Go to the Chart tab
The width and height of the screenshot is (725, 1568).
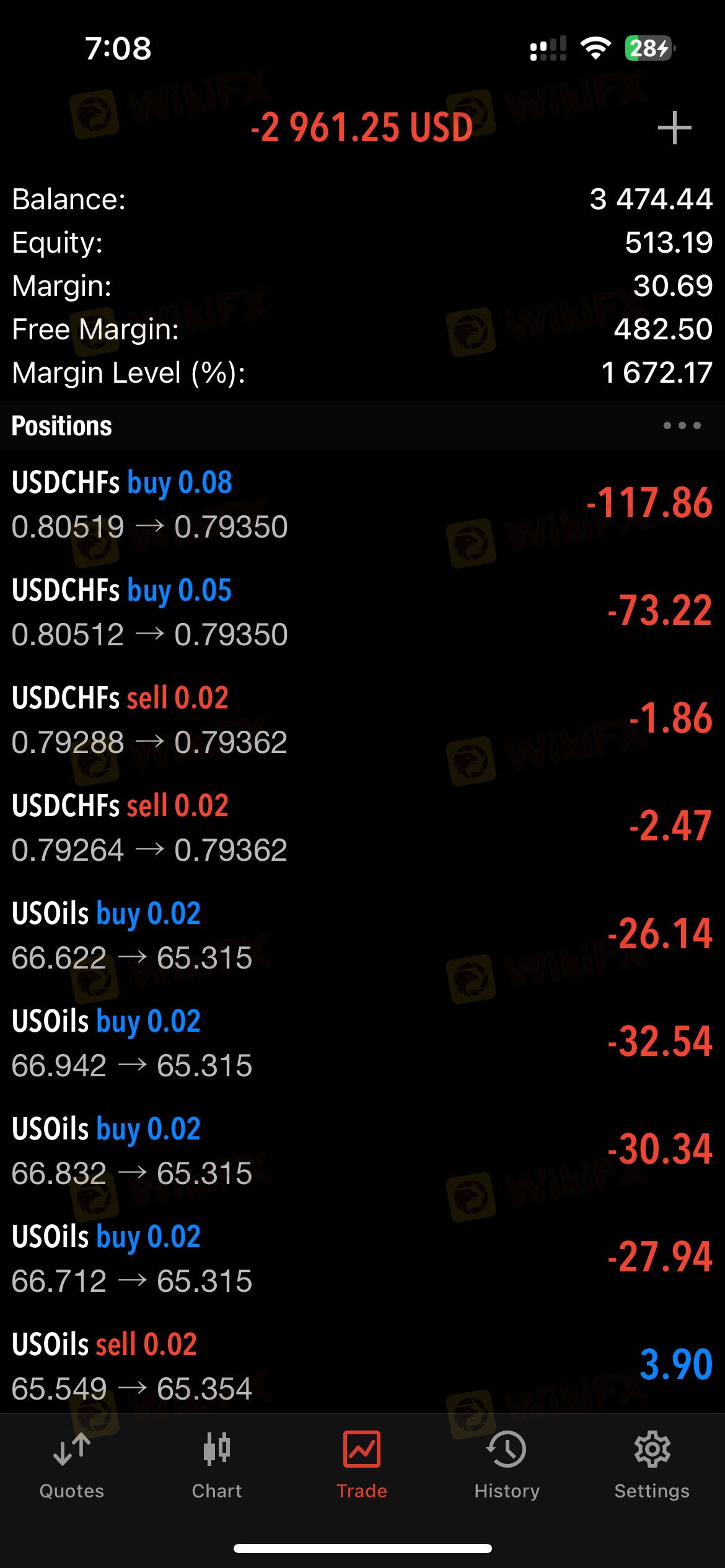pos(217,1465)
